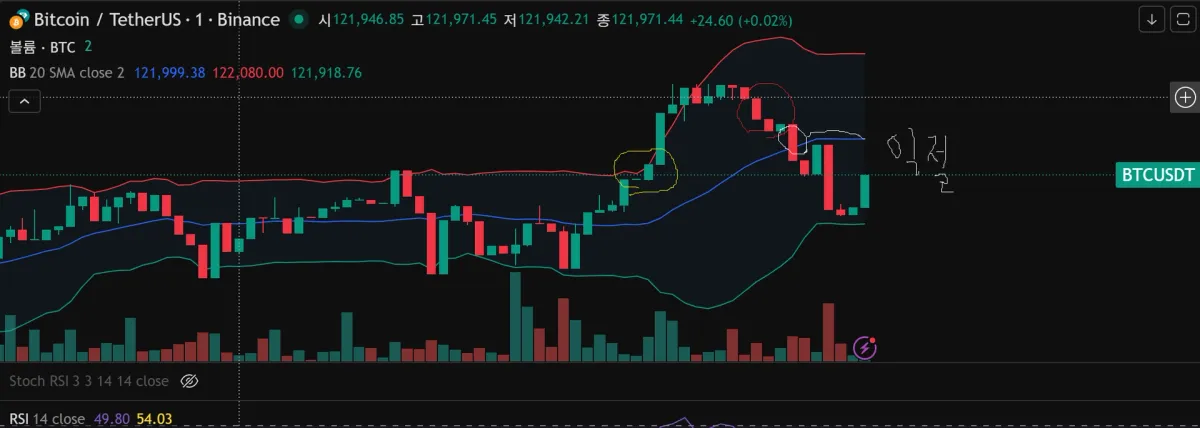Tap the lightning bolt icon on the chart
Screen dimensions: 1200x428
coord(865,348)
